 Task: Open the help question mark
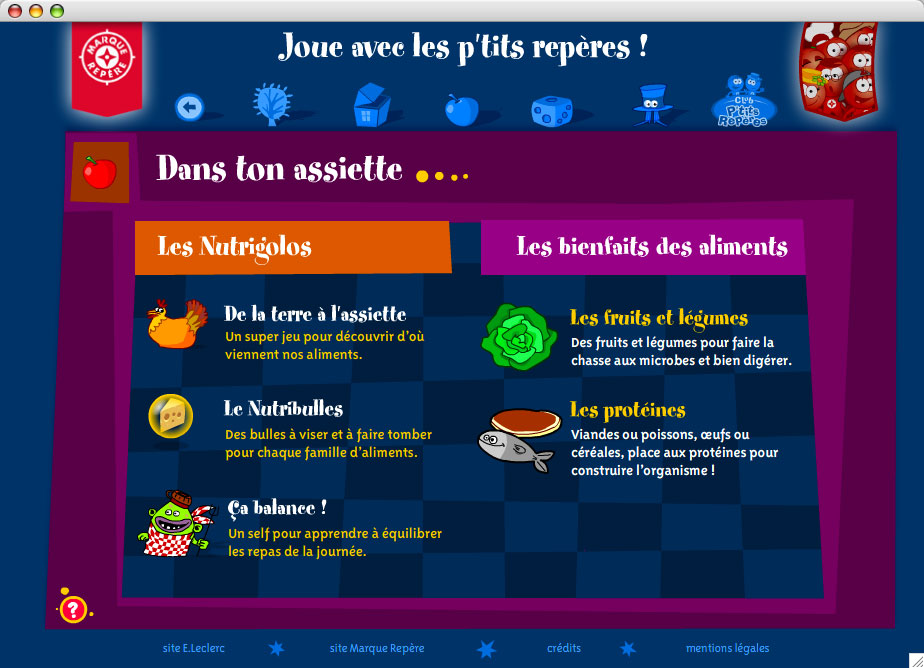click(73, 608)
